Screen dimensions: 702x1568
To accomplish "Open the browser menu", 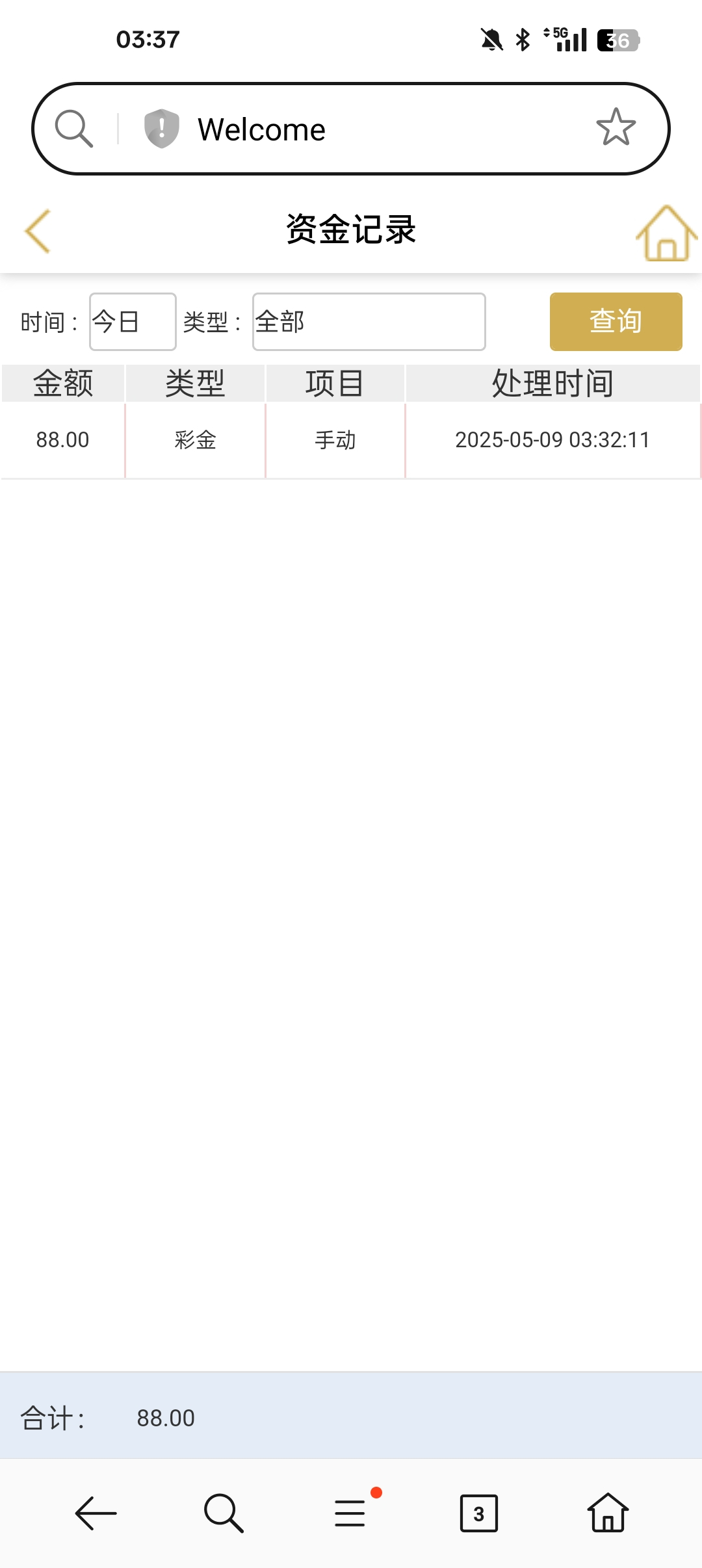I will [x=350, y=1512].
